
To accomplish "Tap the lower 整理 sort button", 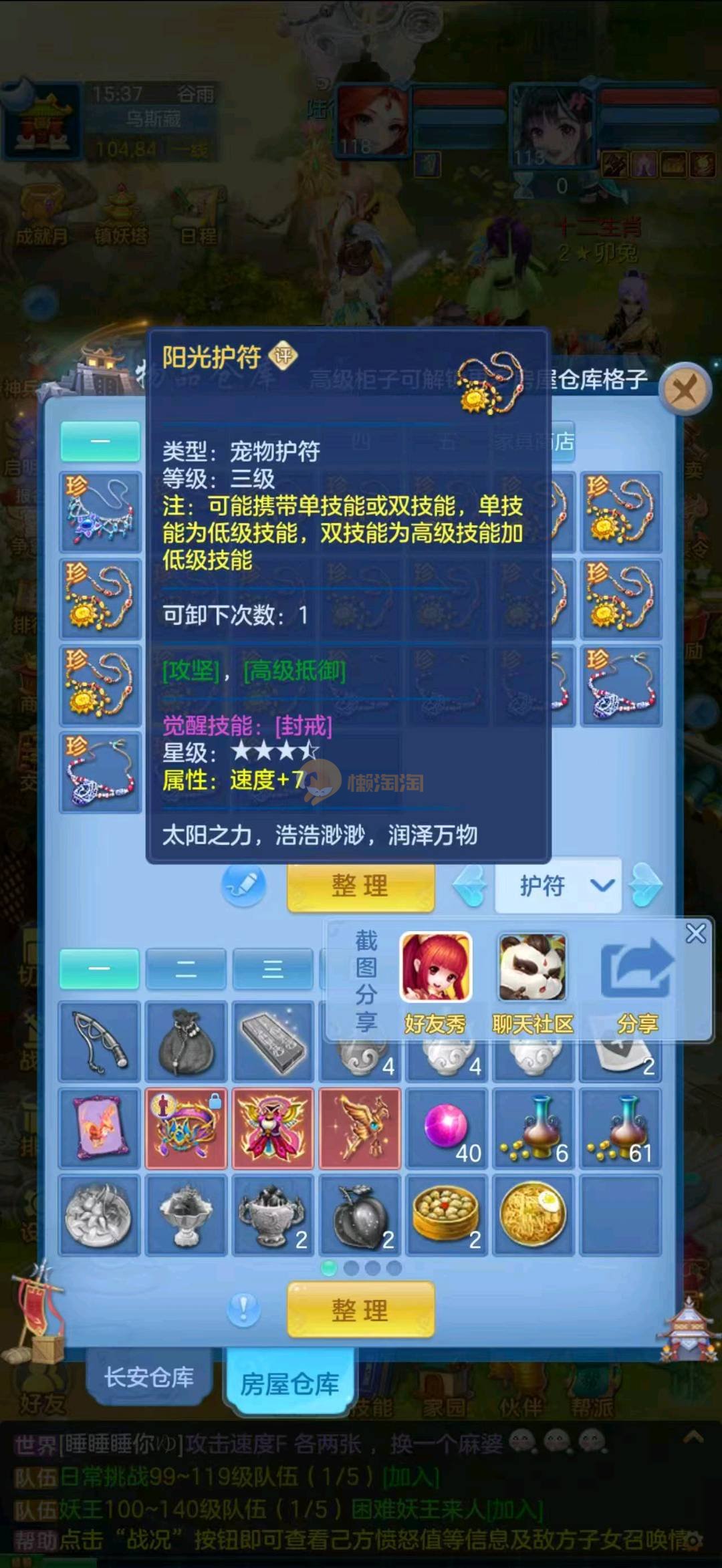I will click(x=360, y=1310).
